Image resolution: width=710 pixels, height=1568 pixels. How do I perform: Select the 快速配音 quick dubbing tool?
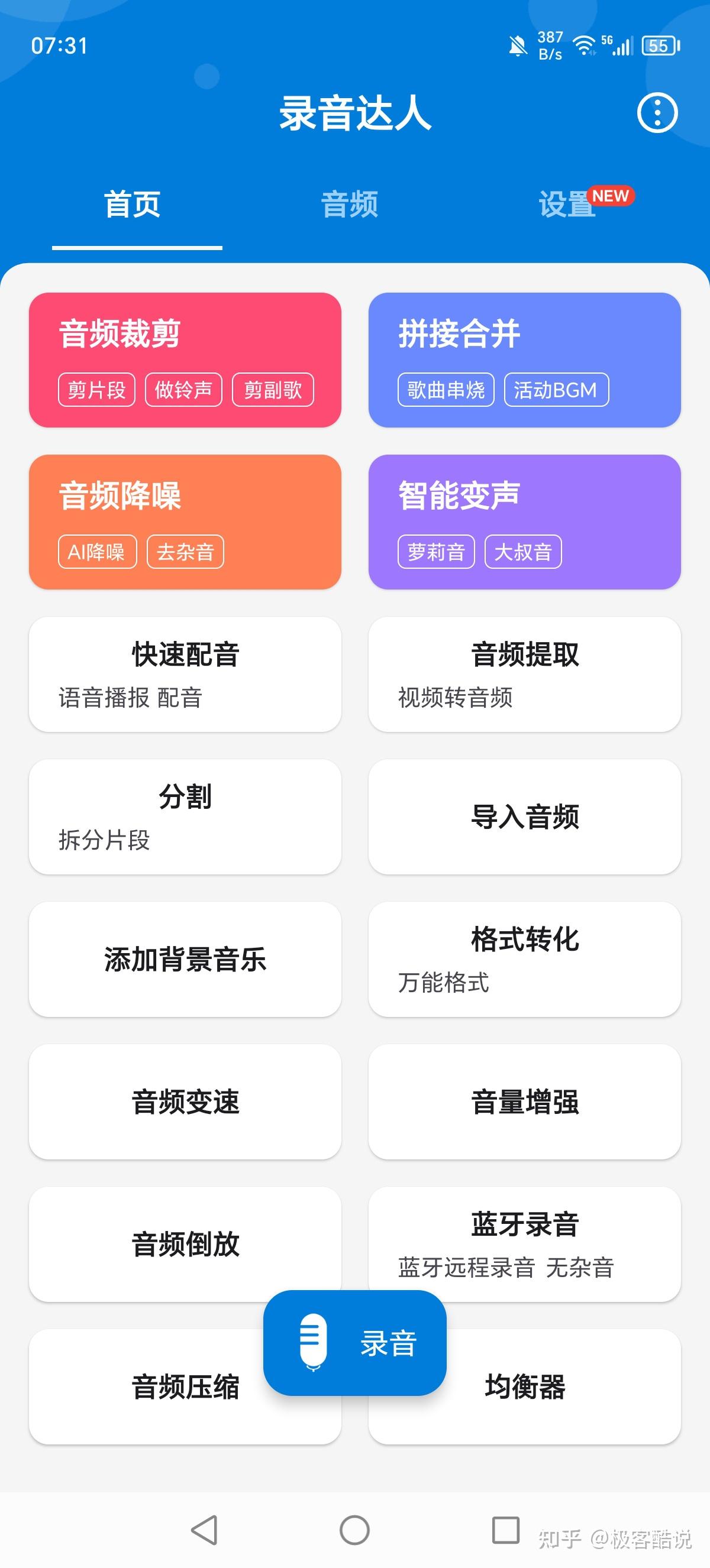[186, 673]
